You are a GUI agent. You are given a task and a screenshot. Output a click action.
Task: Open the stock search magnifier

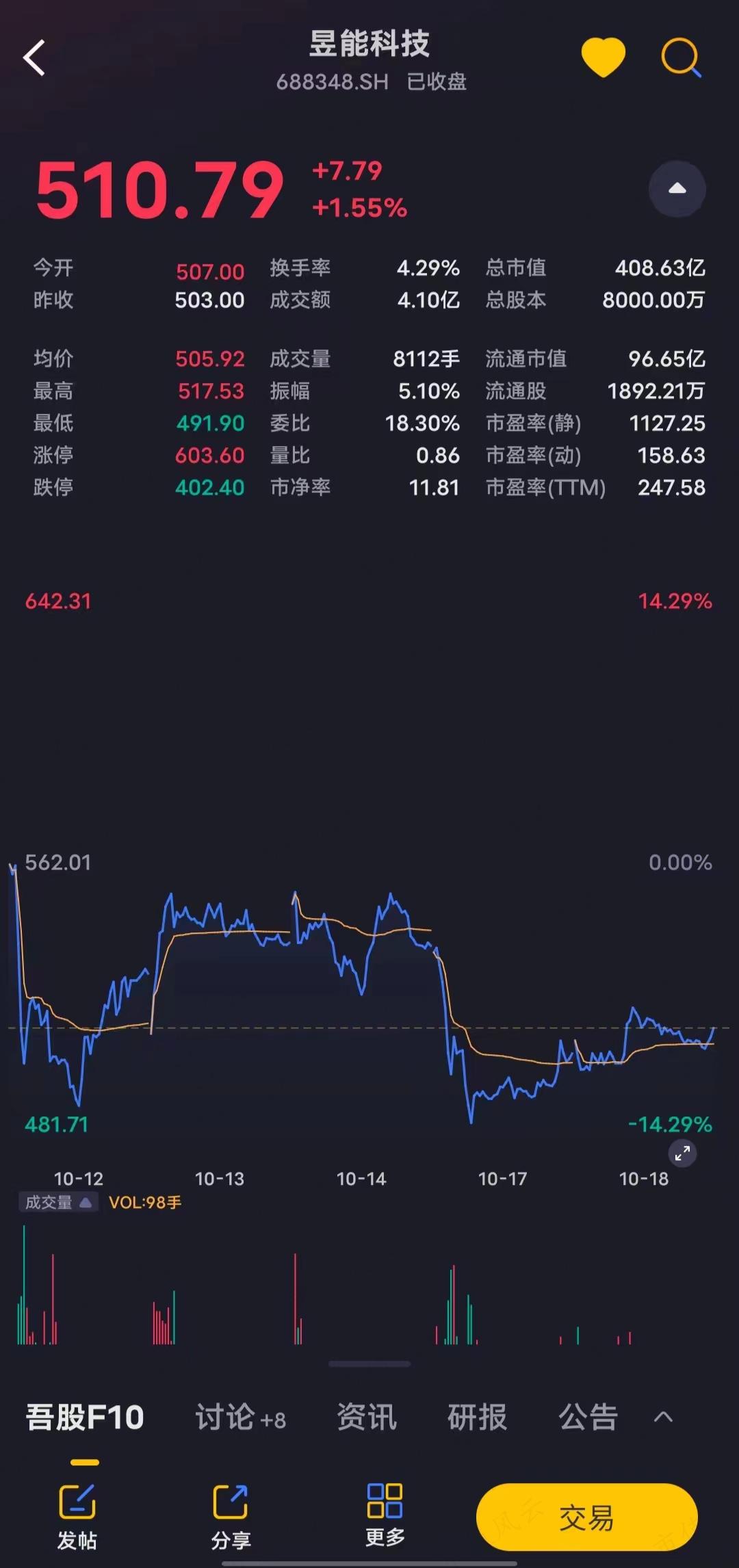682,57
